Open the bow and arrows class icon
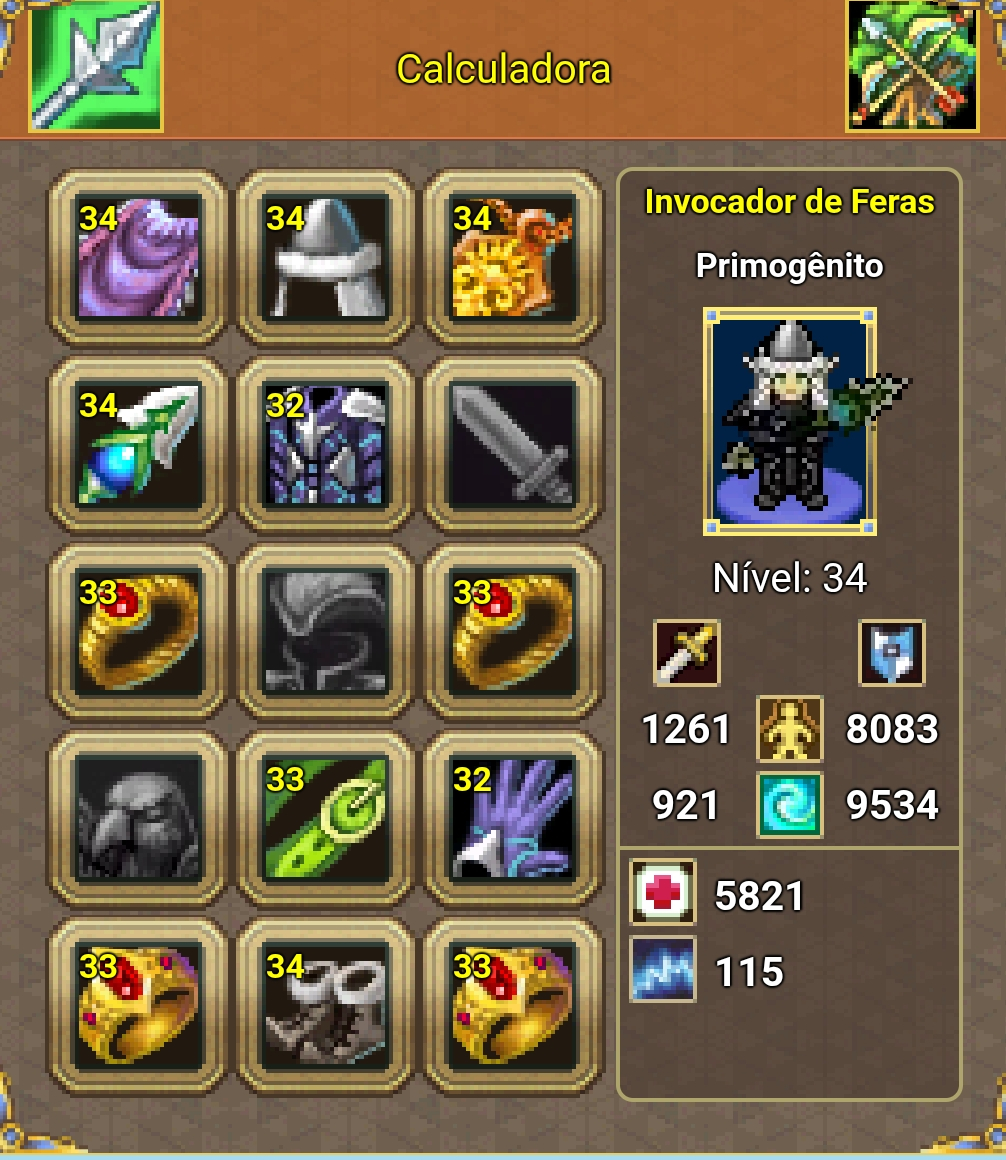The height and width of the screenshot is (1160, 1006). click(x=911, y=66)
